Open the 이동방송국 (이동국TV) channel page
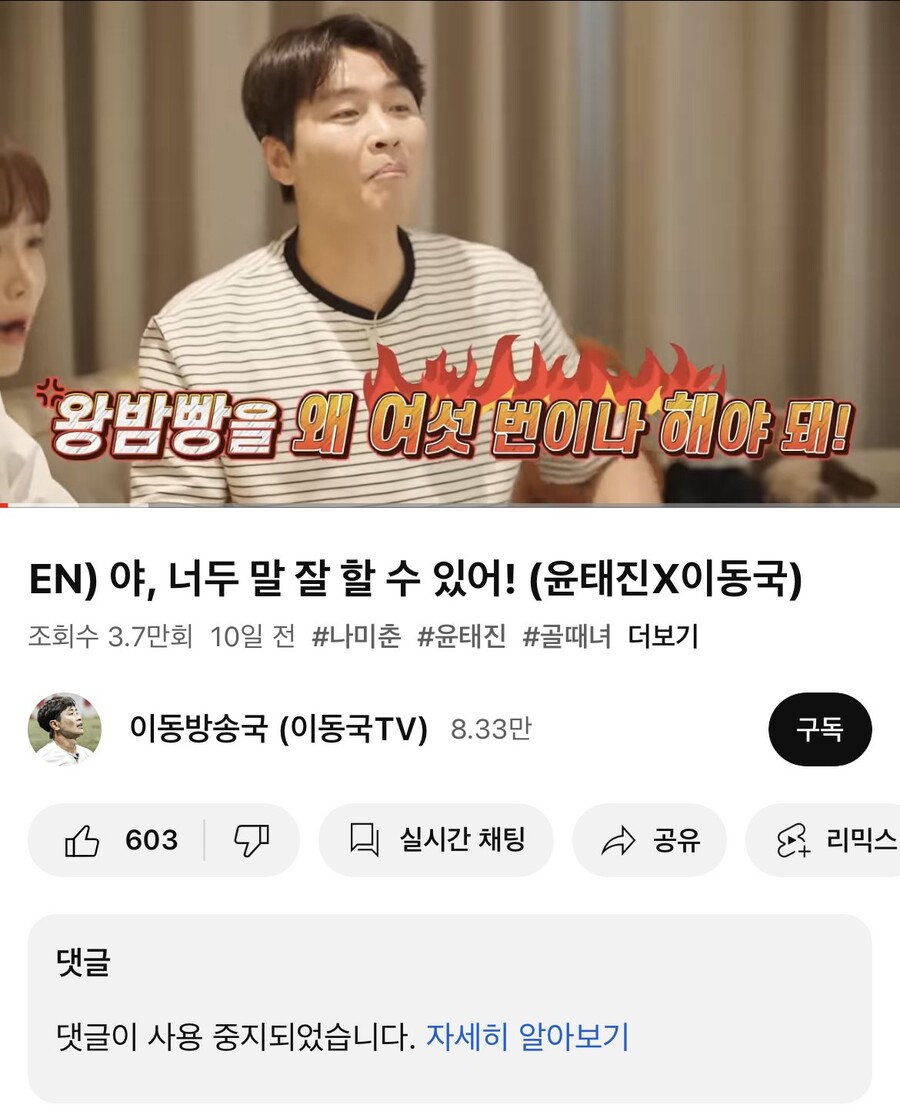Screen dimensions: 900x1118 pyautogui.click(x=278, y=729)
